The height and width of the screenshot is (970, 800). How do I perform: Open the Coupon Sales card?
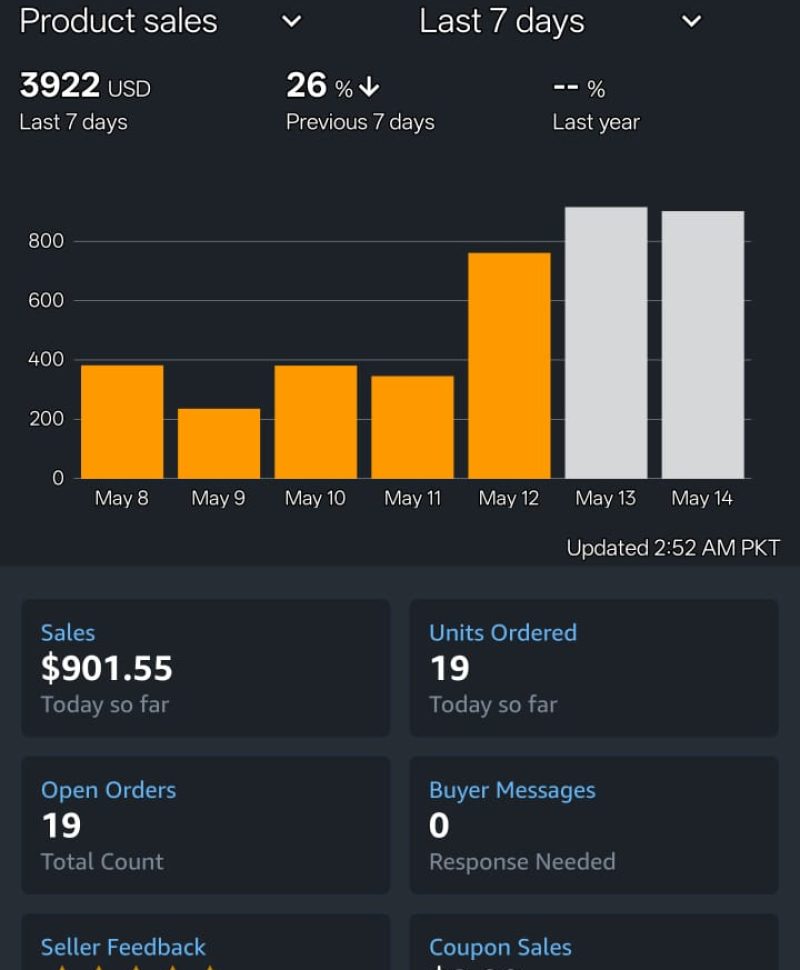pos(593,946)
